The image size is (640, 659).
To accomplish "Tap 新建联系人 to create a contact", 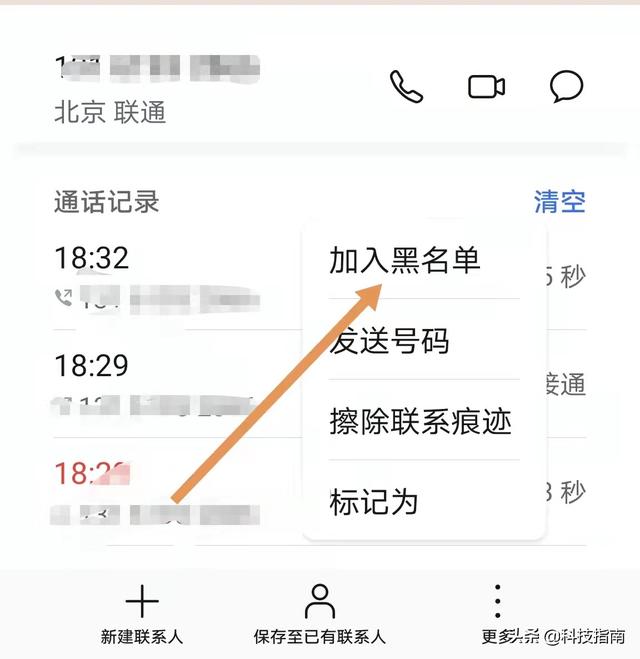I will (142, 614).
